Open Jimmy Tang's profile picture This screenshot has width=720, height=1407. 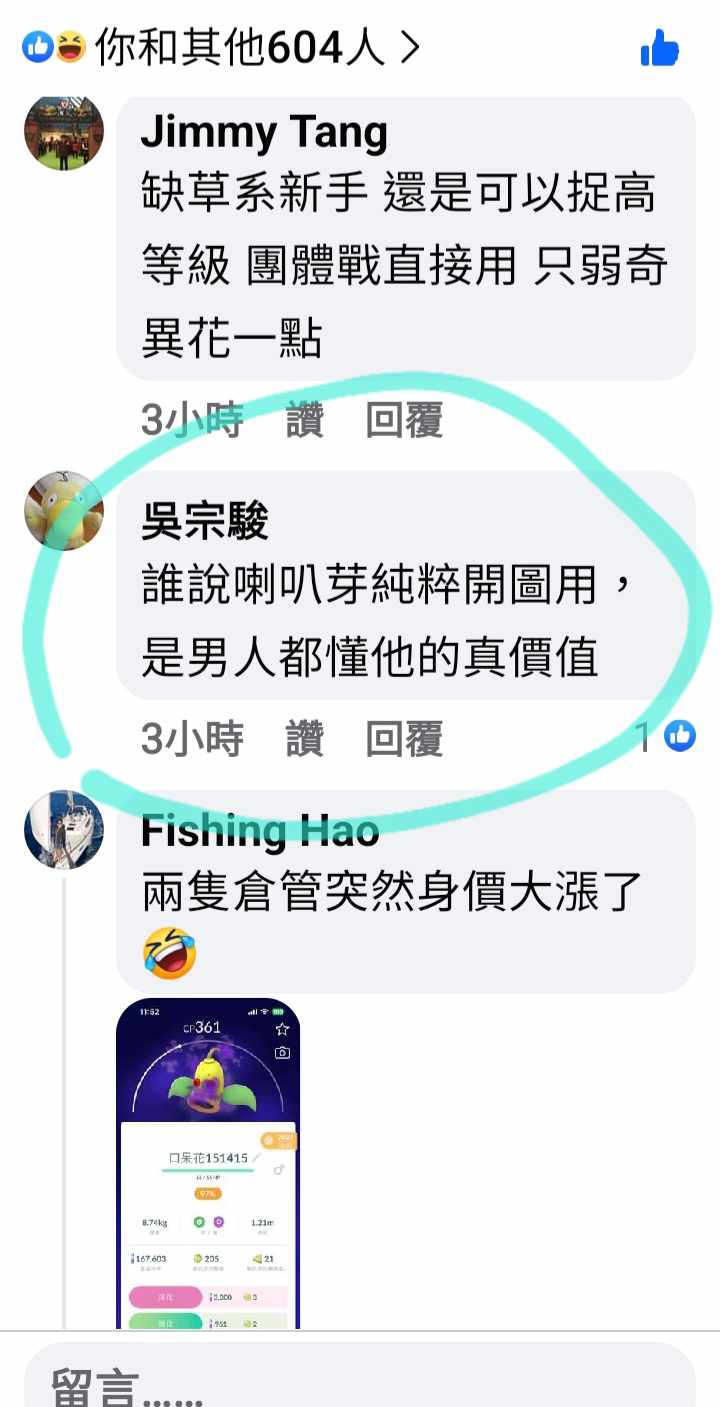coord(64,132)
